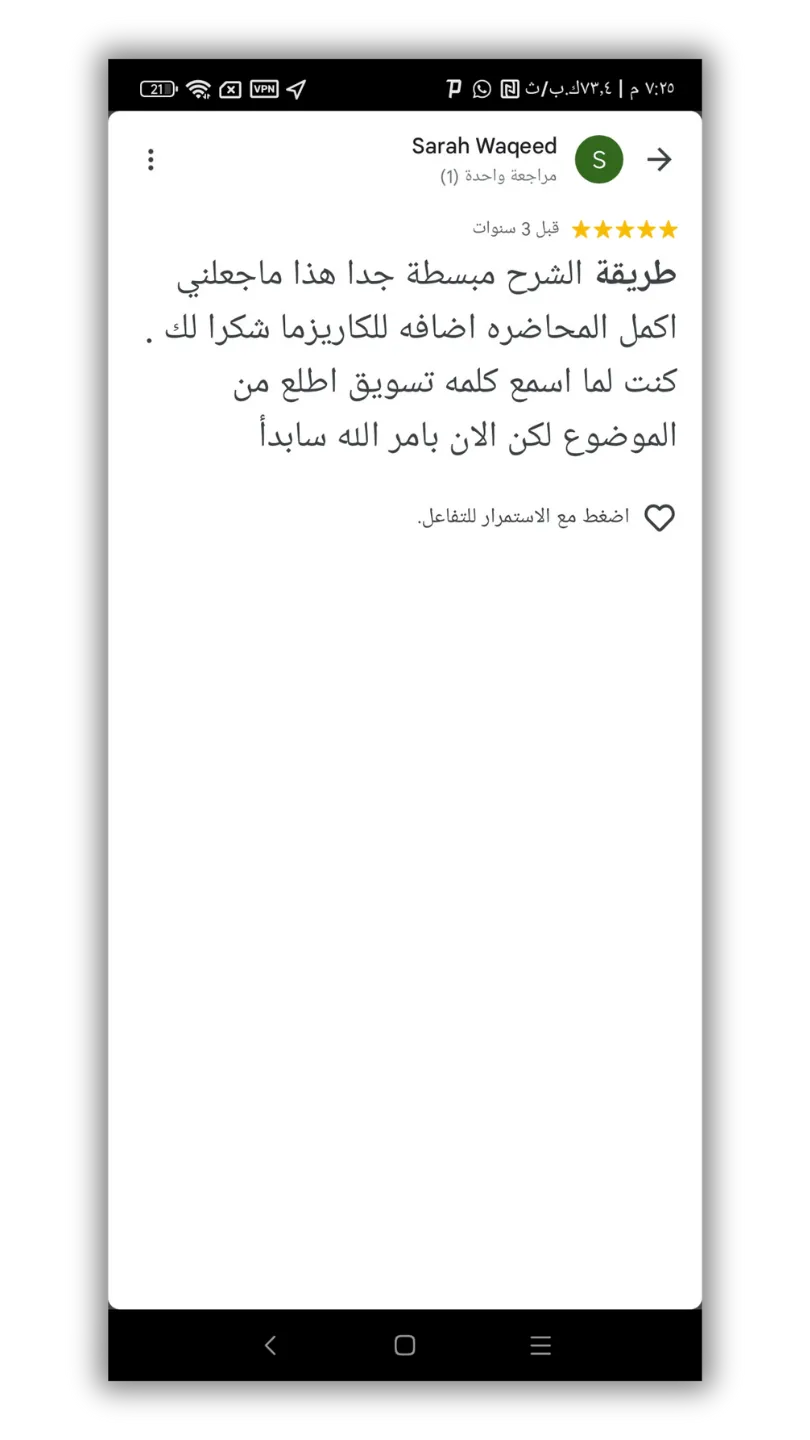Viewport: 810px width, 1440px height.
Task: Tap the system back button
Action: click(270, 1346)
